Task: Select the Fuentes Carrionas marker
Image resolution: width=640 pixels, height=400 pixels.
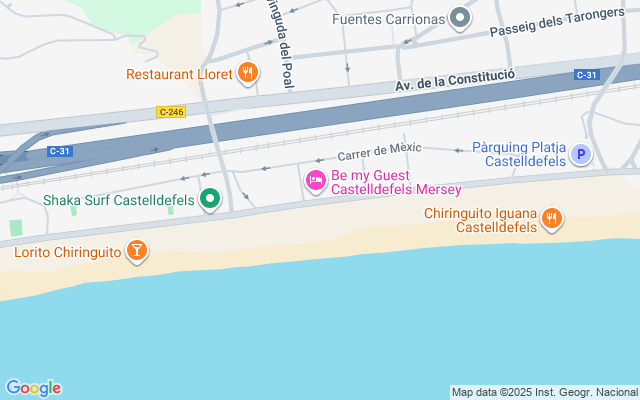Action: (x=460, y=18)
